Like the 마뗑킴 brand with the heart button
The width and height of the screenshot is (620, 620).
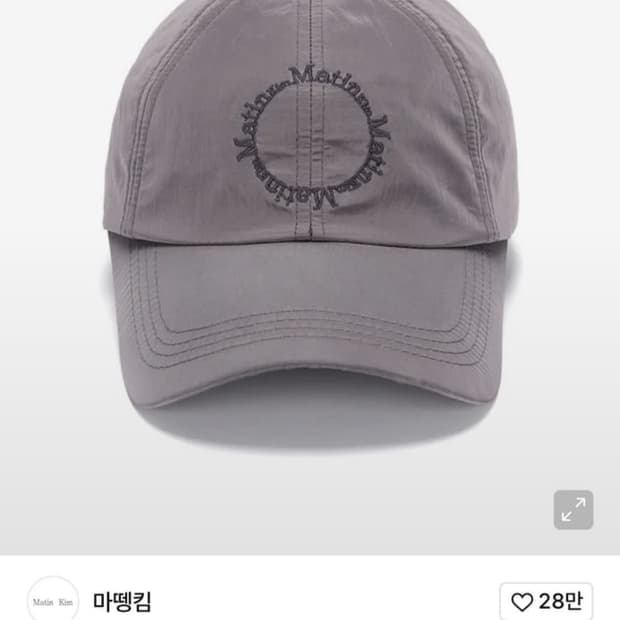pyautogui.click(x=546, y=602)
